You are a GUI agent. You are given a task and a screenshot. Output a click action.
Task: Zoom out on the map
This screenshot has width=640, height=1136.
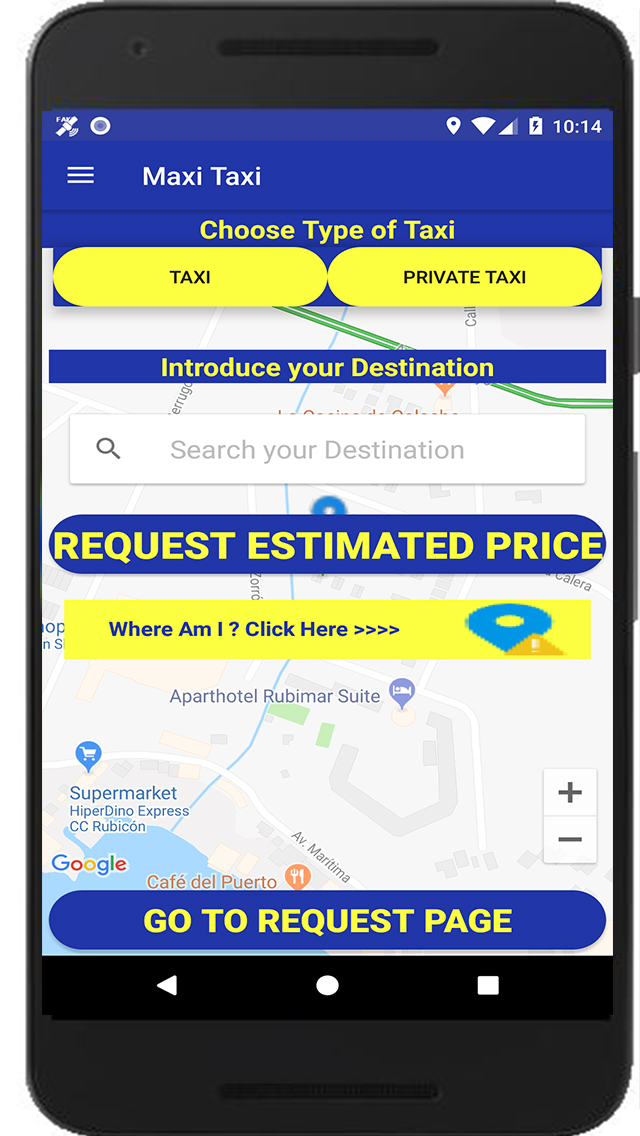click(570, 840)
